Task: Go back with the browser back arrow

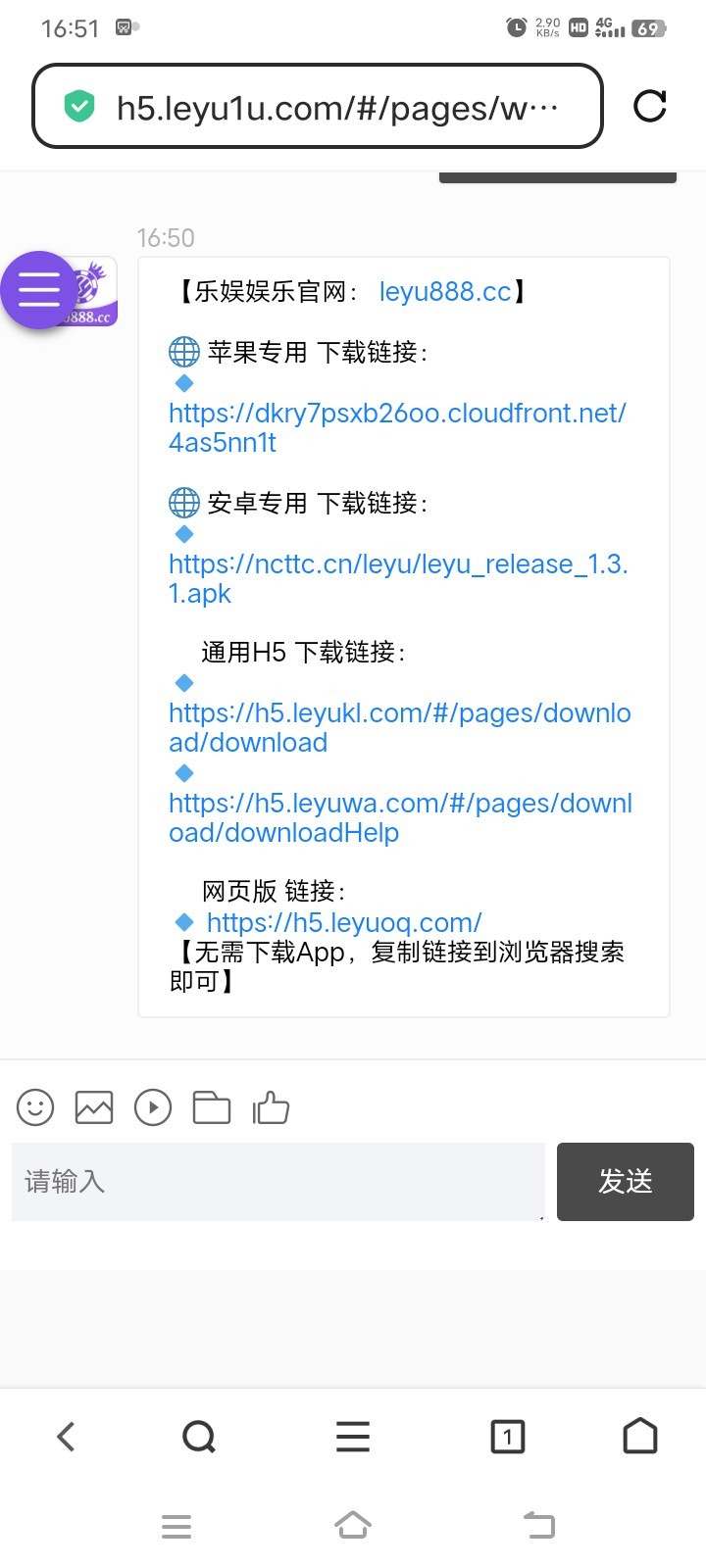Action: [66, 1437]
